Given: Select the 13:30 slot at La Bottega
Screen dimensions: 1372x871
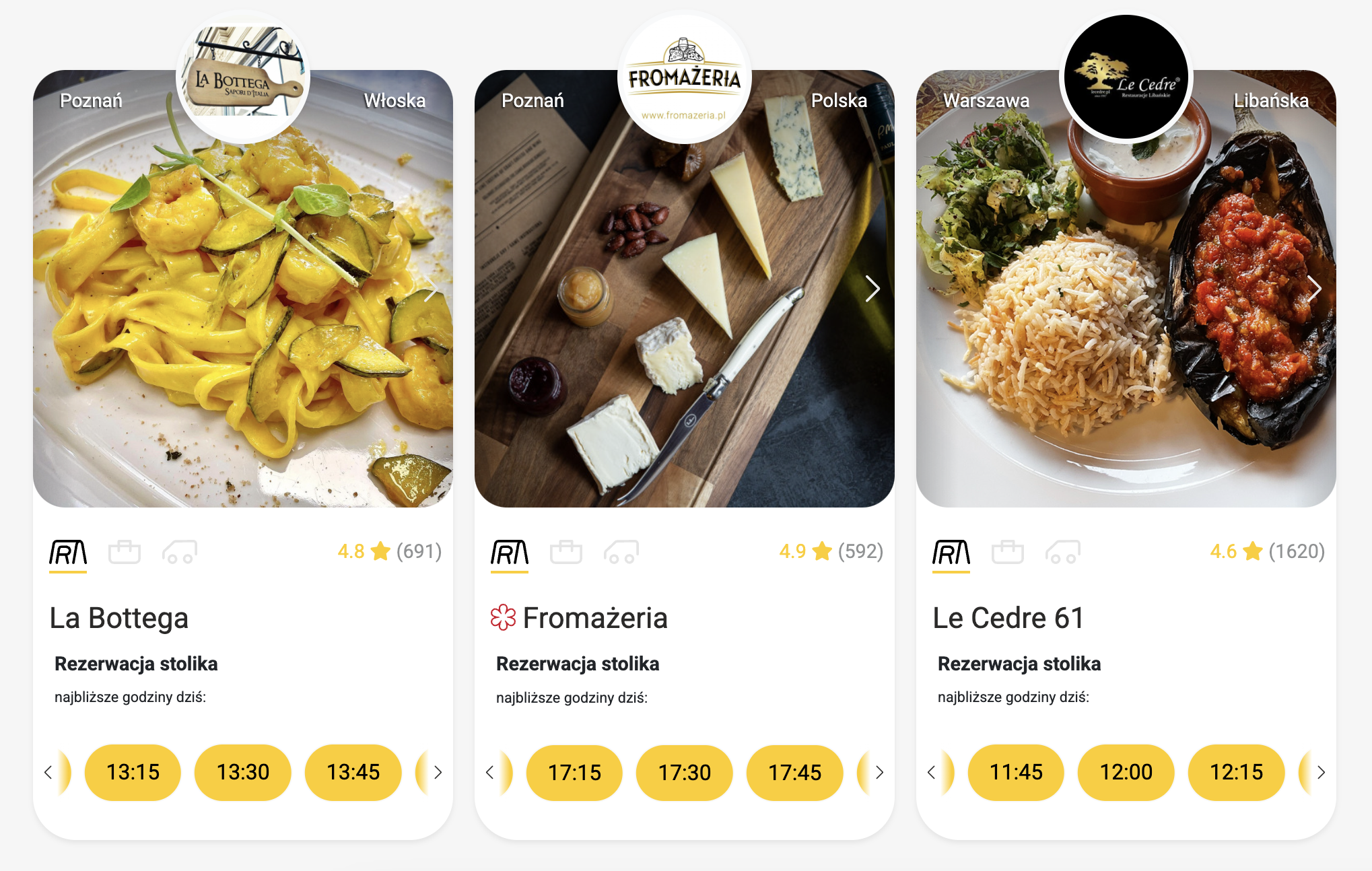Looking at the screenshot, I should (242, 772).
